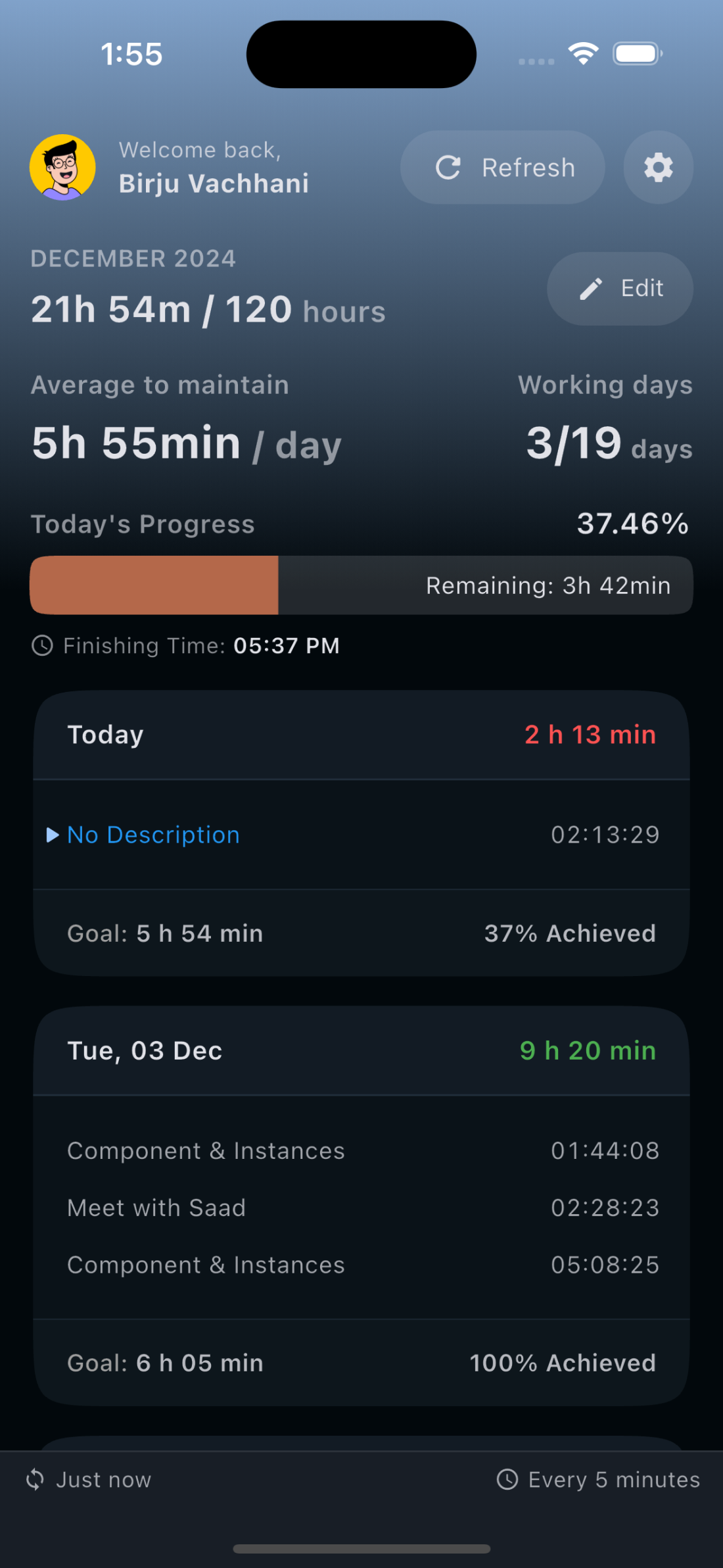The width and height of the screenshot is (723, 1568).
Task: Open the Today time card
Action: tap(361, 735)
